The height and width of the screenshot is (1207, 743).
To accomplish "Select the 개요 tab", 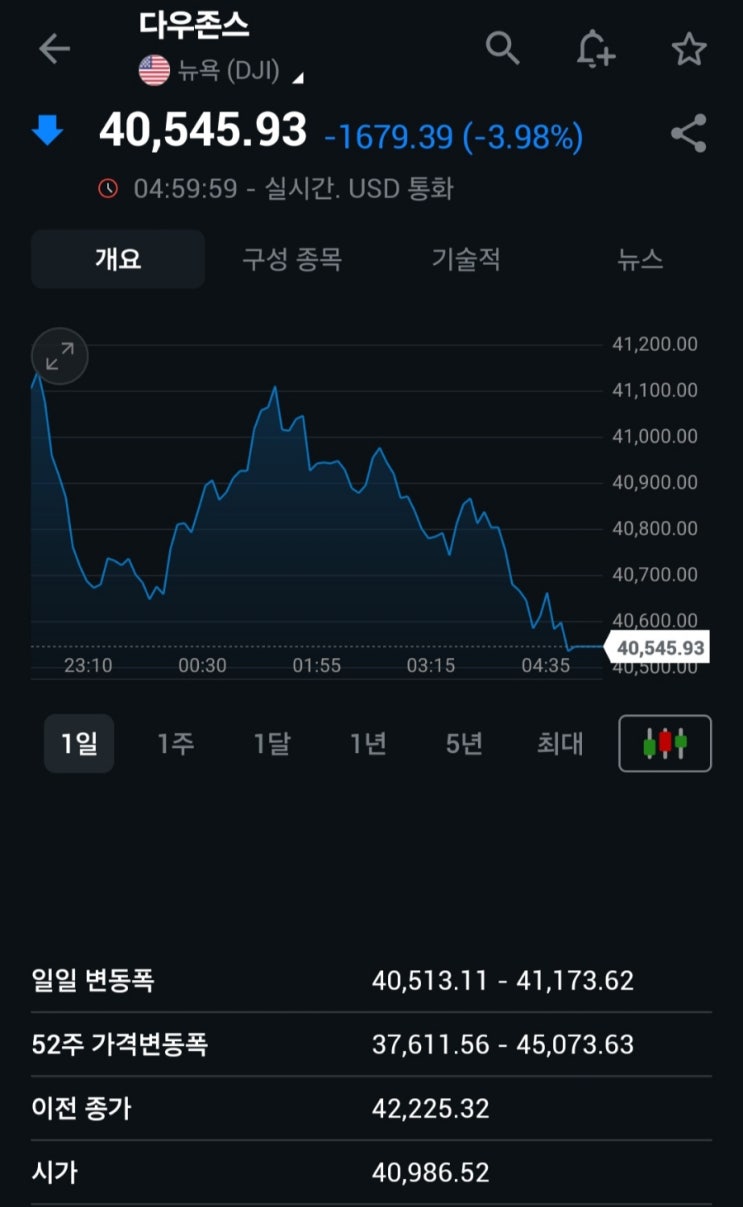I will (118, 259).
